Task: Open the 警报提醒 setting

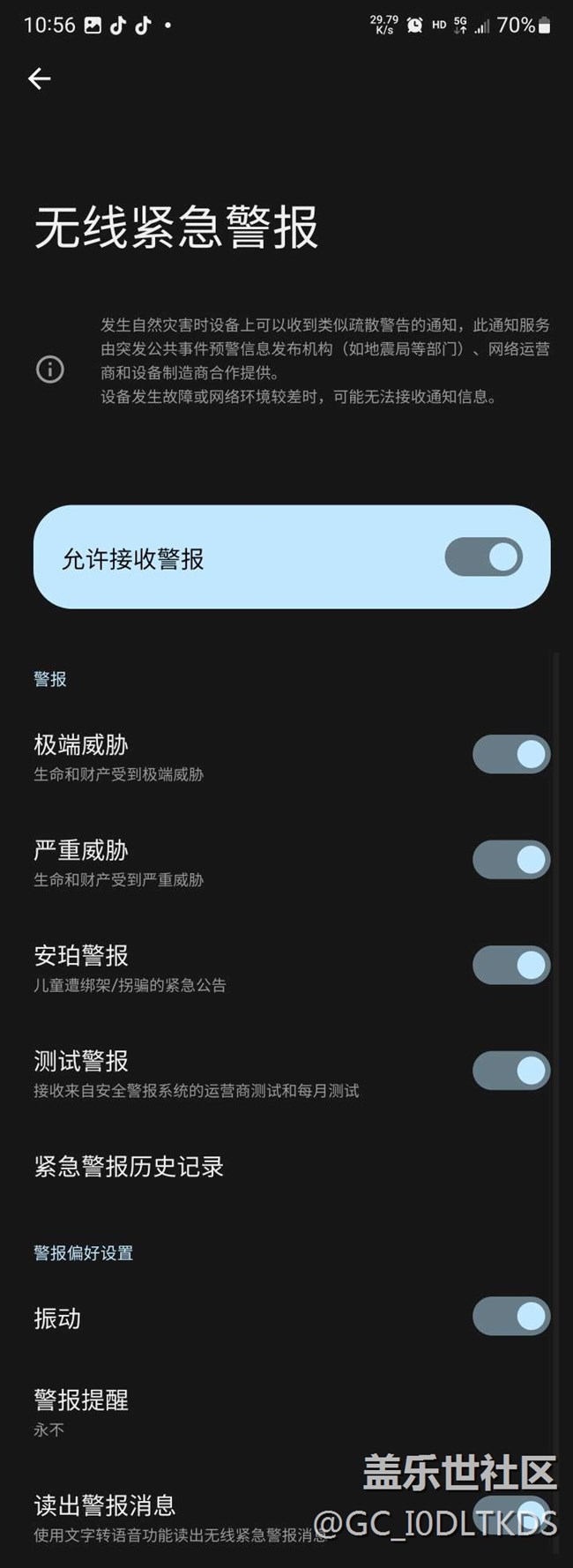Action: tap(81, 1411)
